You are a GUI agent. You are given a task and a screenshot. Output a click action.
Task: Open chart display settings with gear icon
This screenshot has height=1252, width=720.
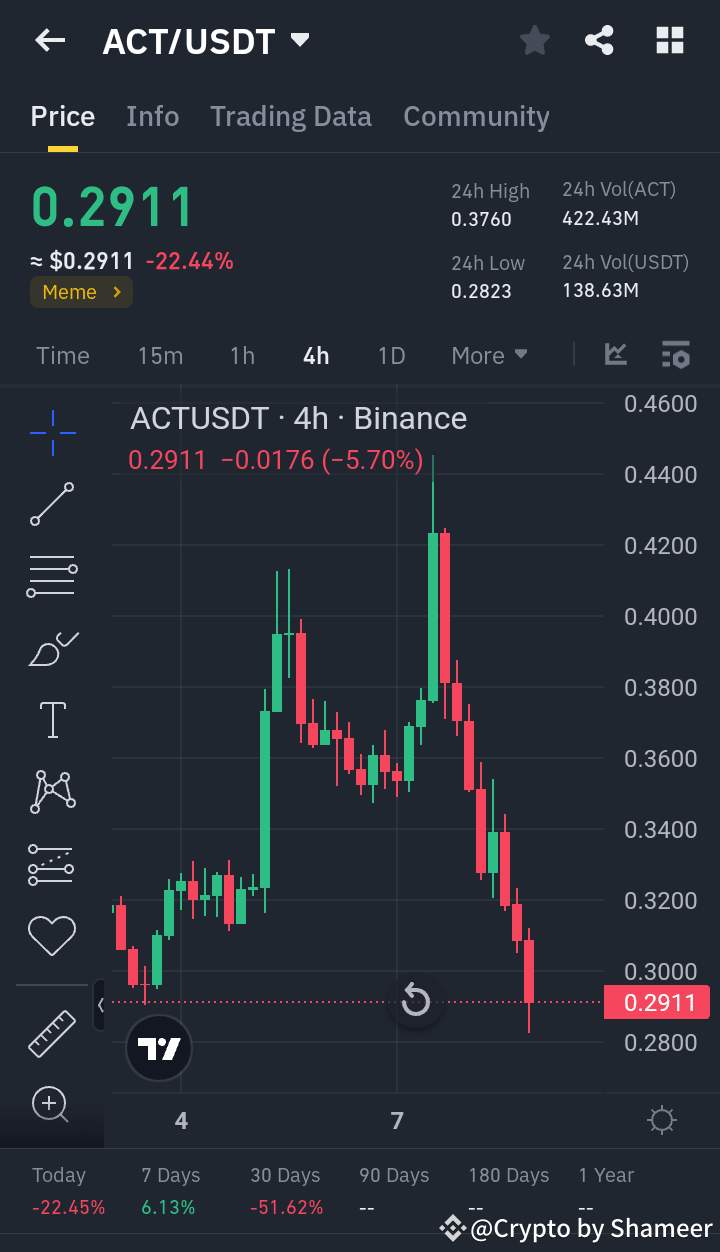(x=661, y=1121)
